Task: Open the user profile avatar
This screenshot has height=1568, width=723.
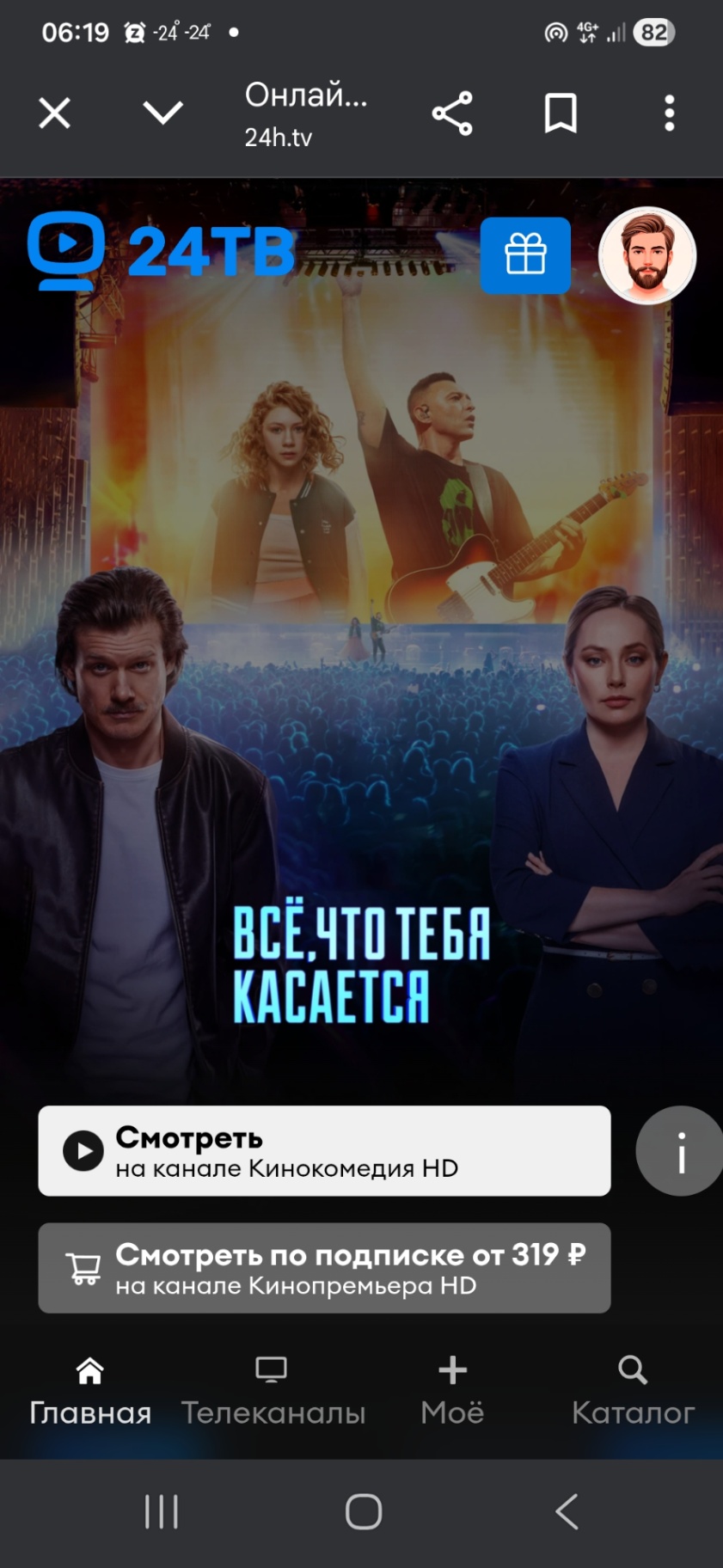Action: click(x=646, y=255)
